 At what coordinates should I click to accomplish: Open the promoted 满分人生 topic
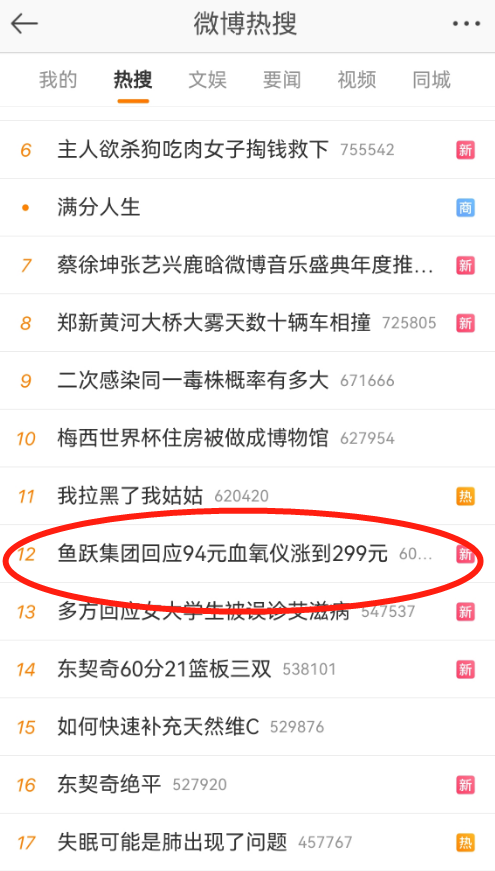(x=247, y=208)
